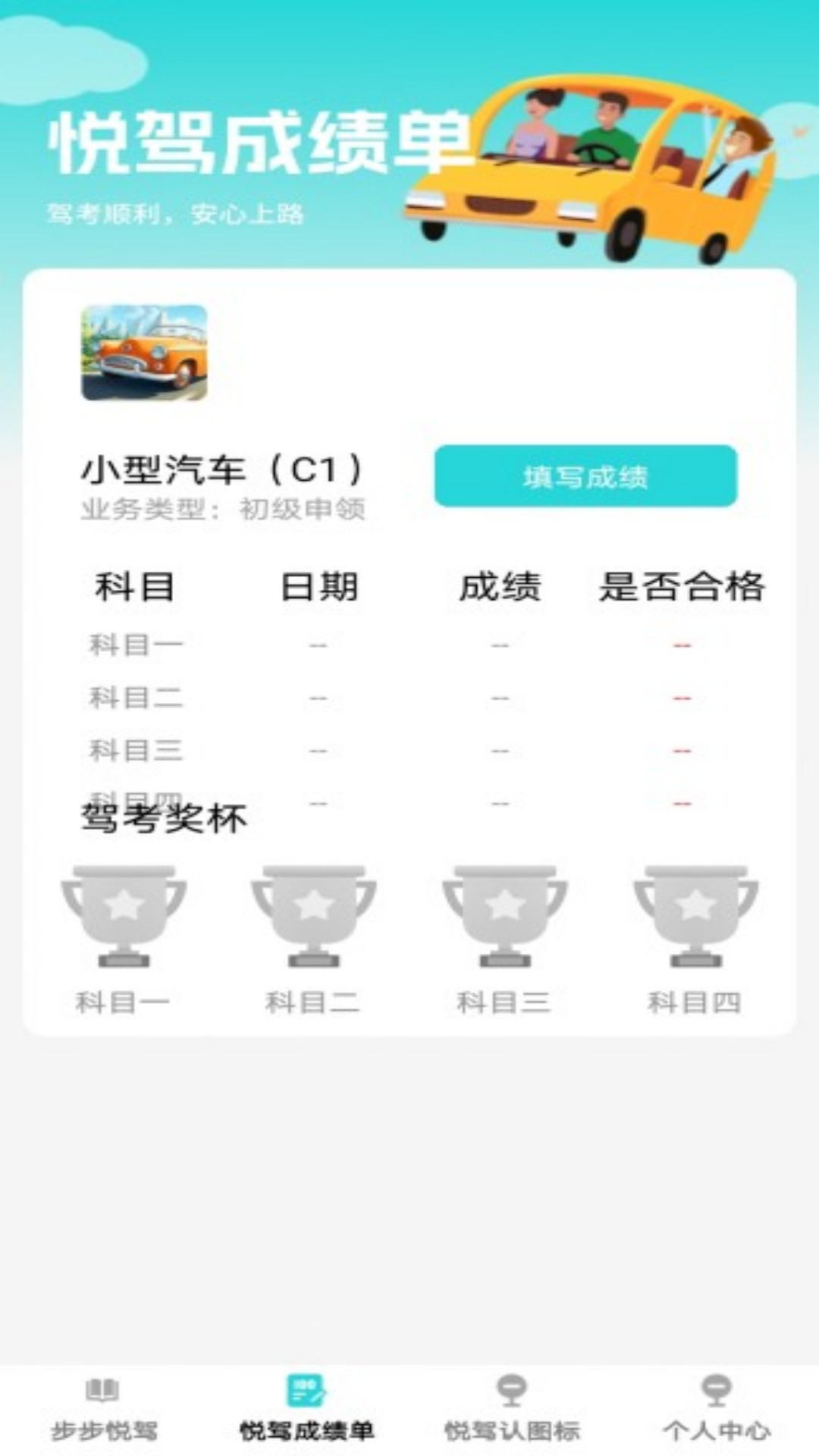Tap the 填写成绩 button
The height and width of the screenshot is (1456, 819).
[x=585, y=476]
